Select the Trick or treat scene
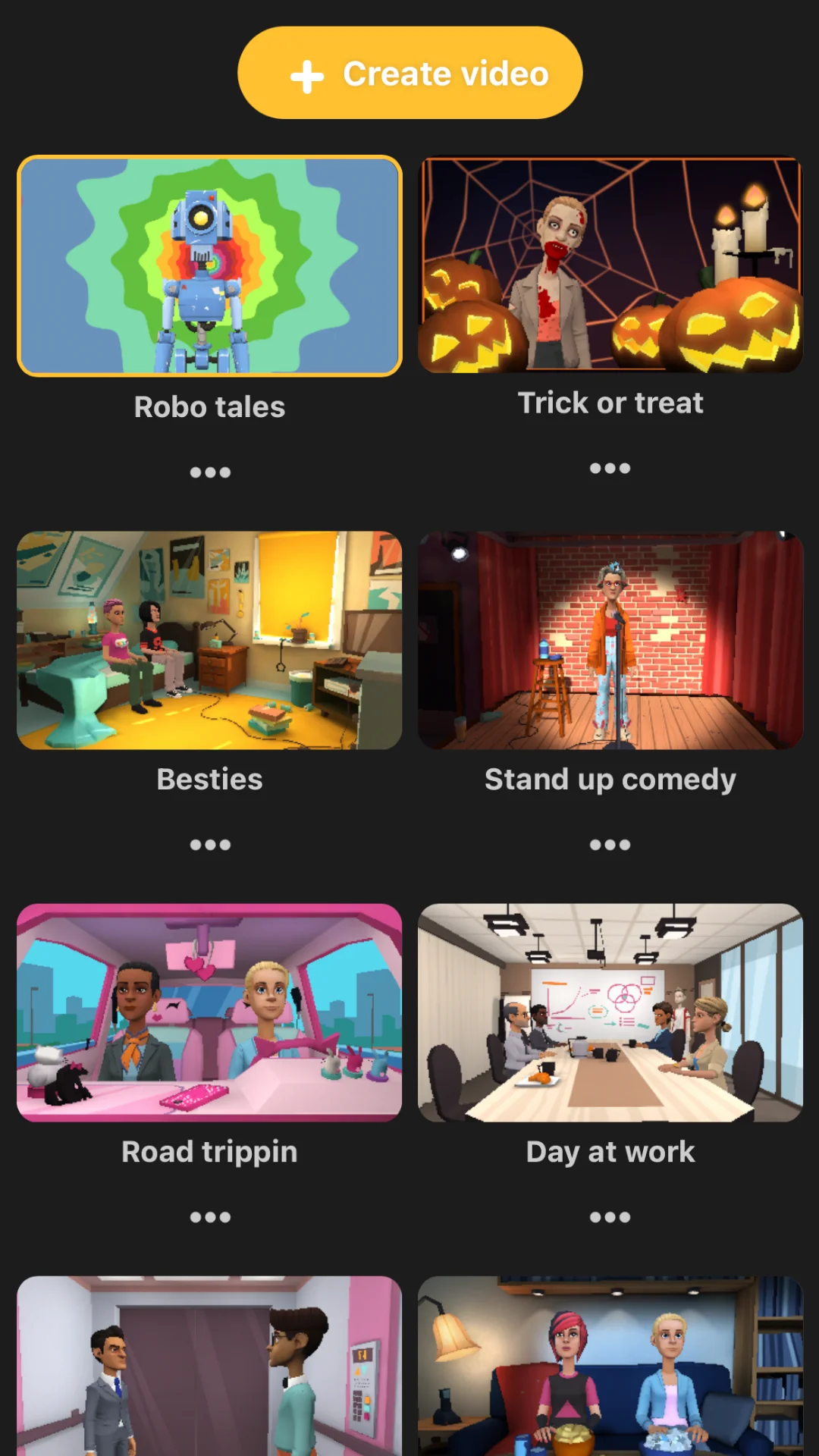819x1456 pixels. [x=610, y=265]
